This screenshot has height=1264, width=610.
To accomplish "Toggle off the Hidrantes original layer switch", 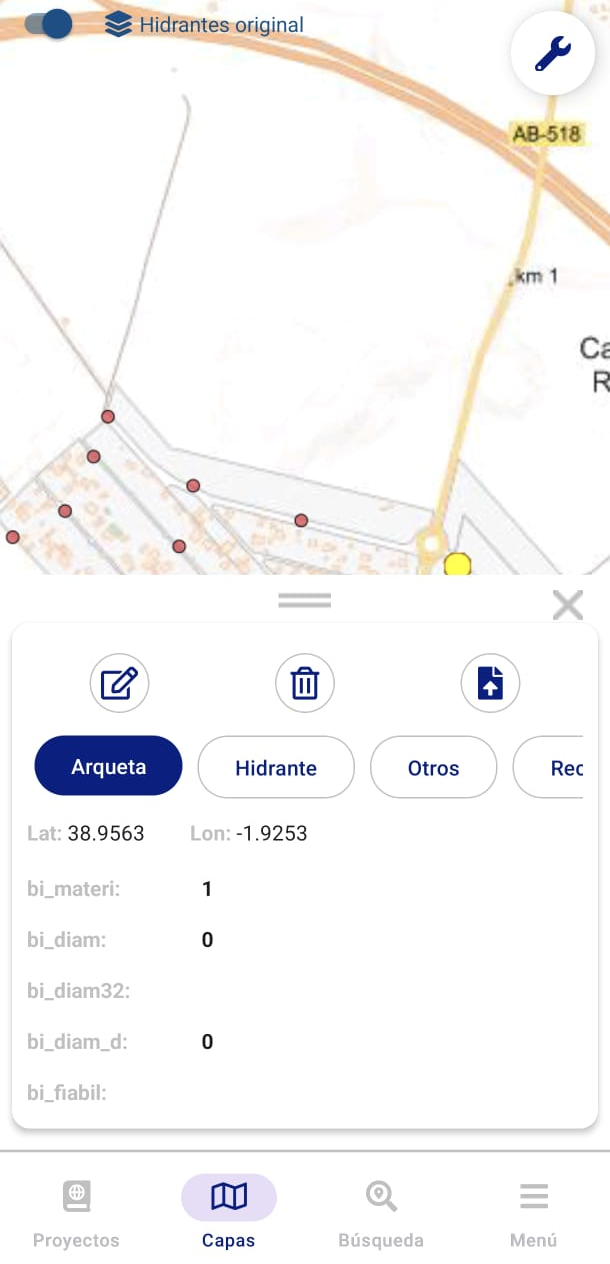I will click(49, 25).
